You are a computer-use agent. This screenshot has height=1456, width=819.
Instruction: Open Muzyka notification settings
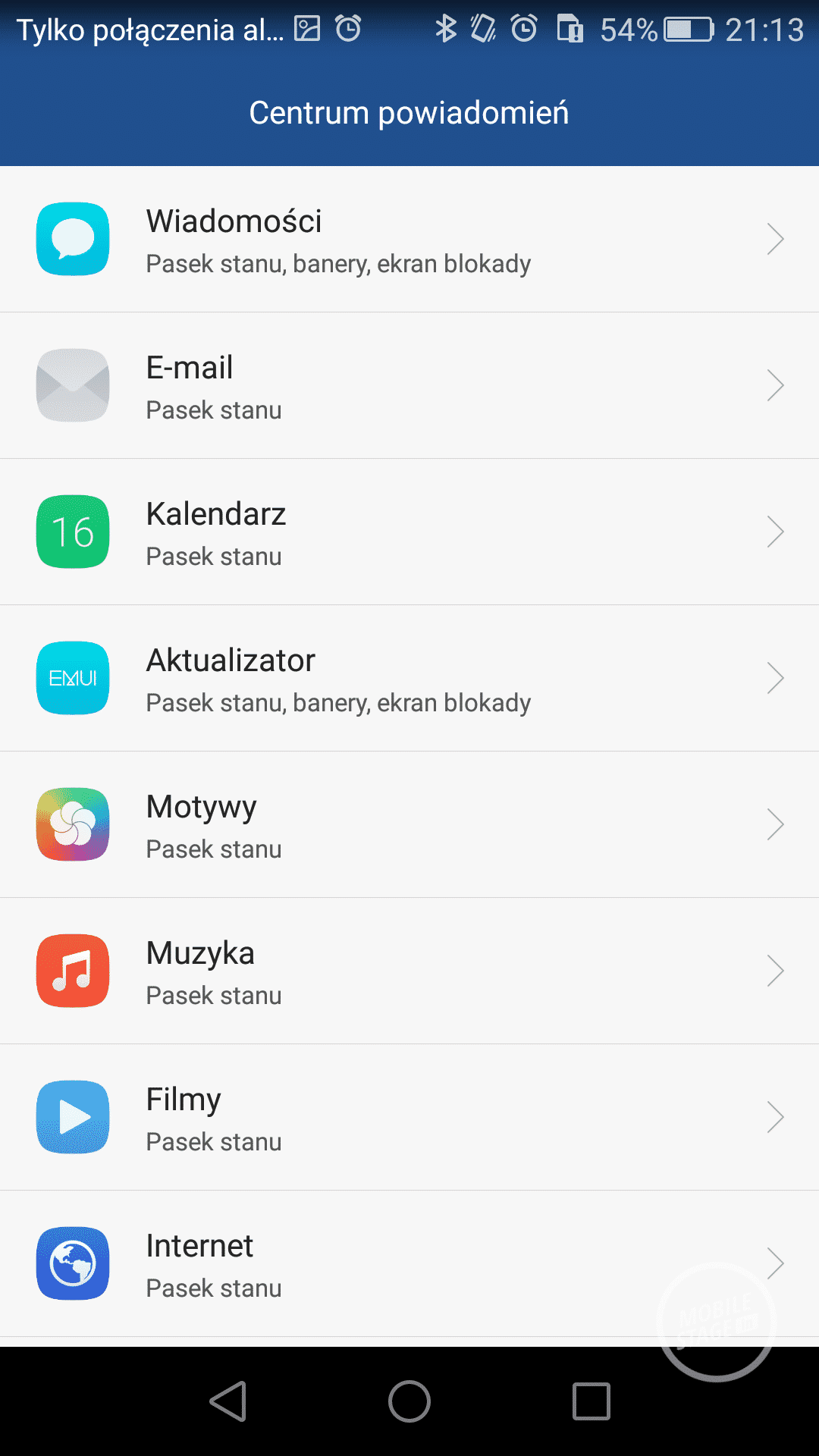(409, 971)
